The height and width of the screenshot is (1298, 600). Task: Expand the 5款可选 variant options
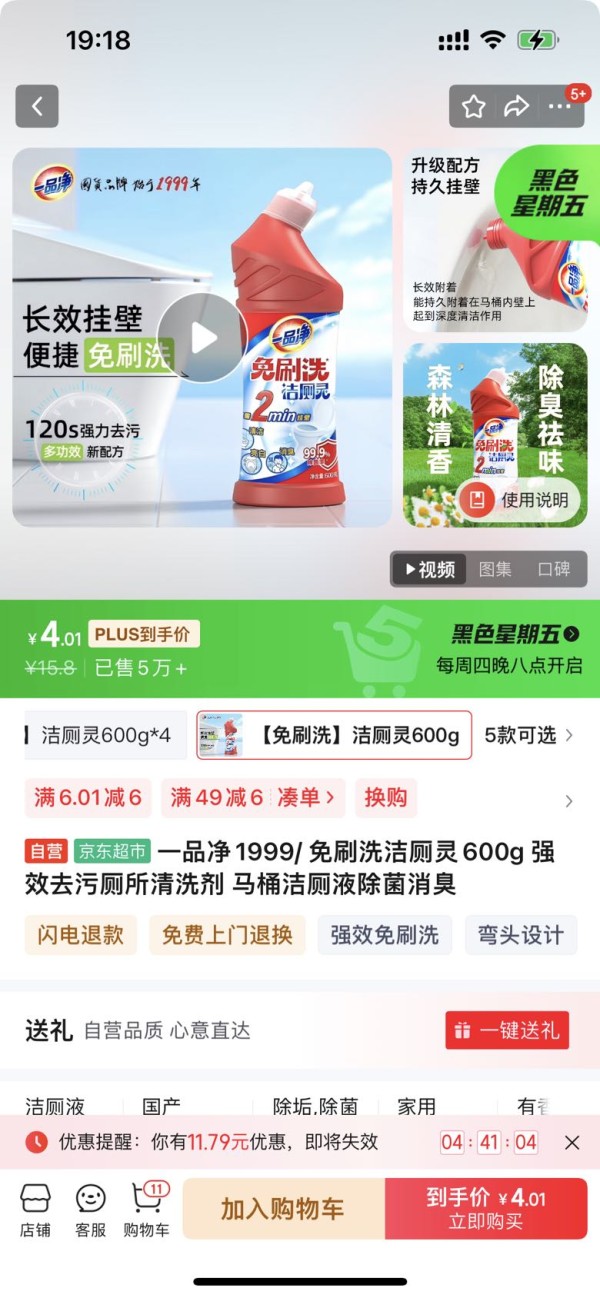[528, 735]
